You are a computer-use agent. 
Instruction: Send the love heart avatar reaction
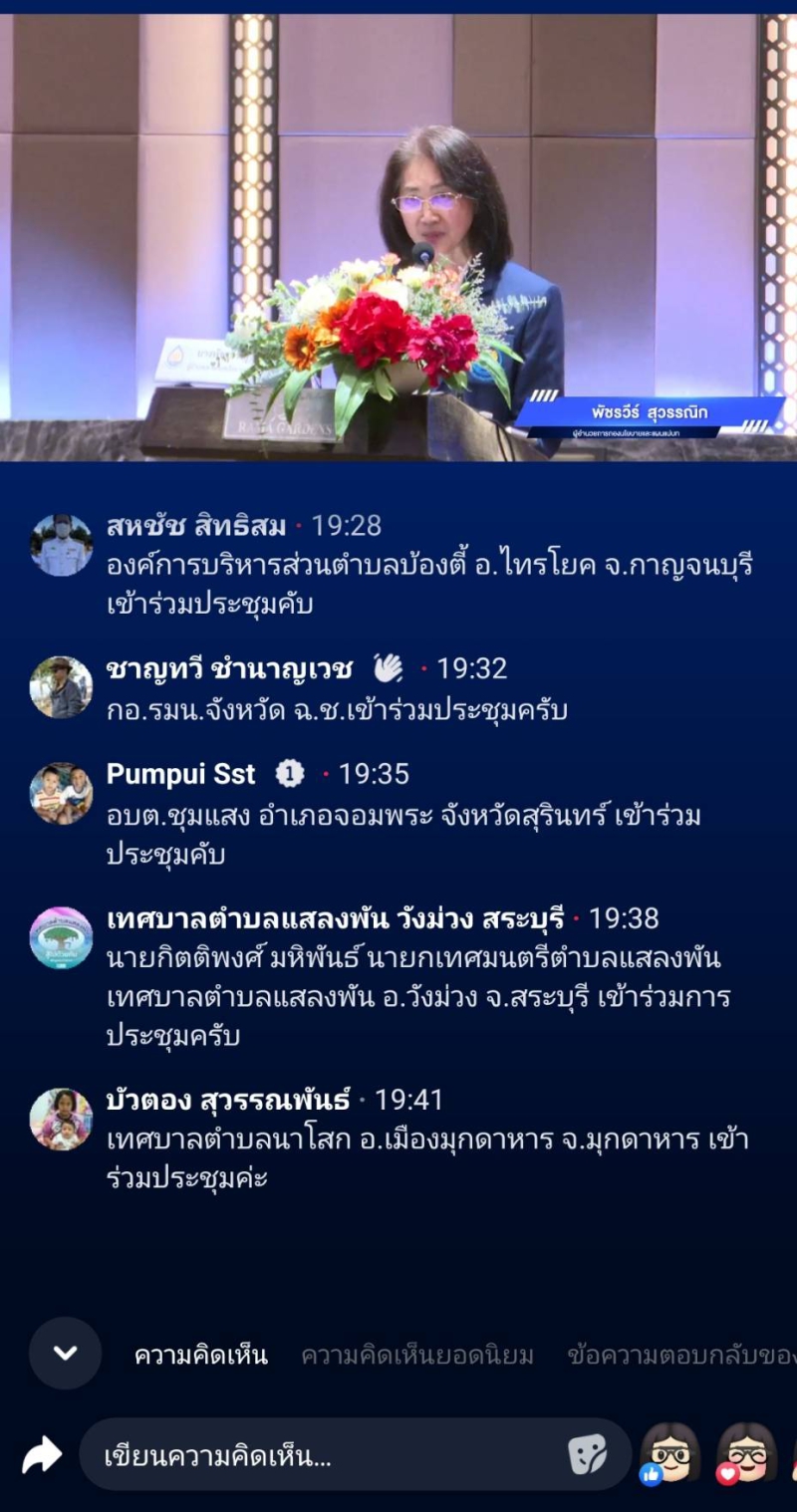pyautogui.click(x=747, y=1453)
